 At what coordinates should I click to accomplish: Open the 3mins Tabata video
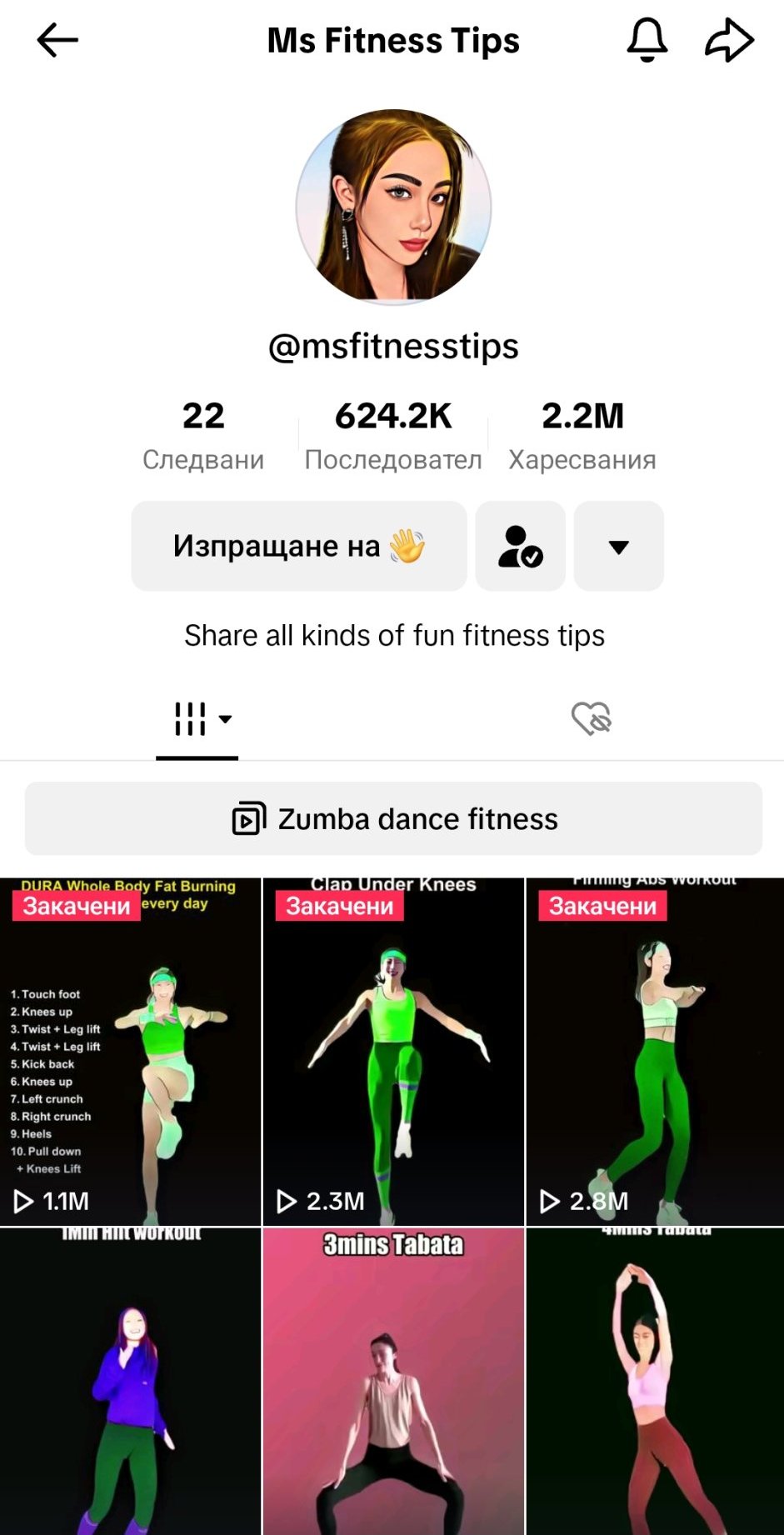pyautogui.click(x=393, y=1382)
